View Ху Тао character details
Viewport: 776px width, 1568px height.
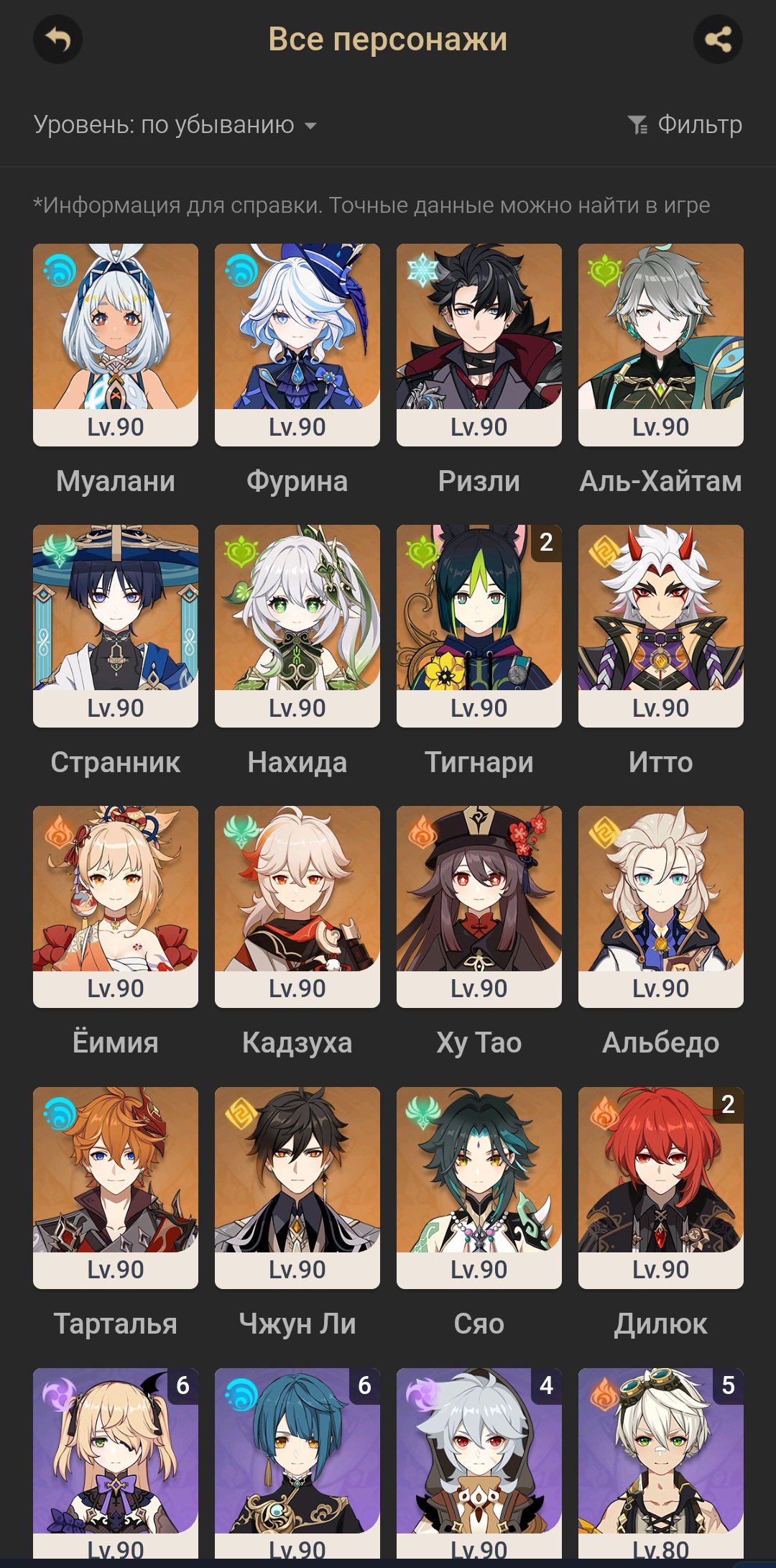pyautogui.click(x=479, y=907)
